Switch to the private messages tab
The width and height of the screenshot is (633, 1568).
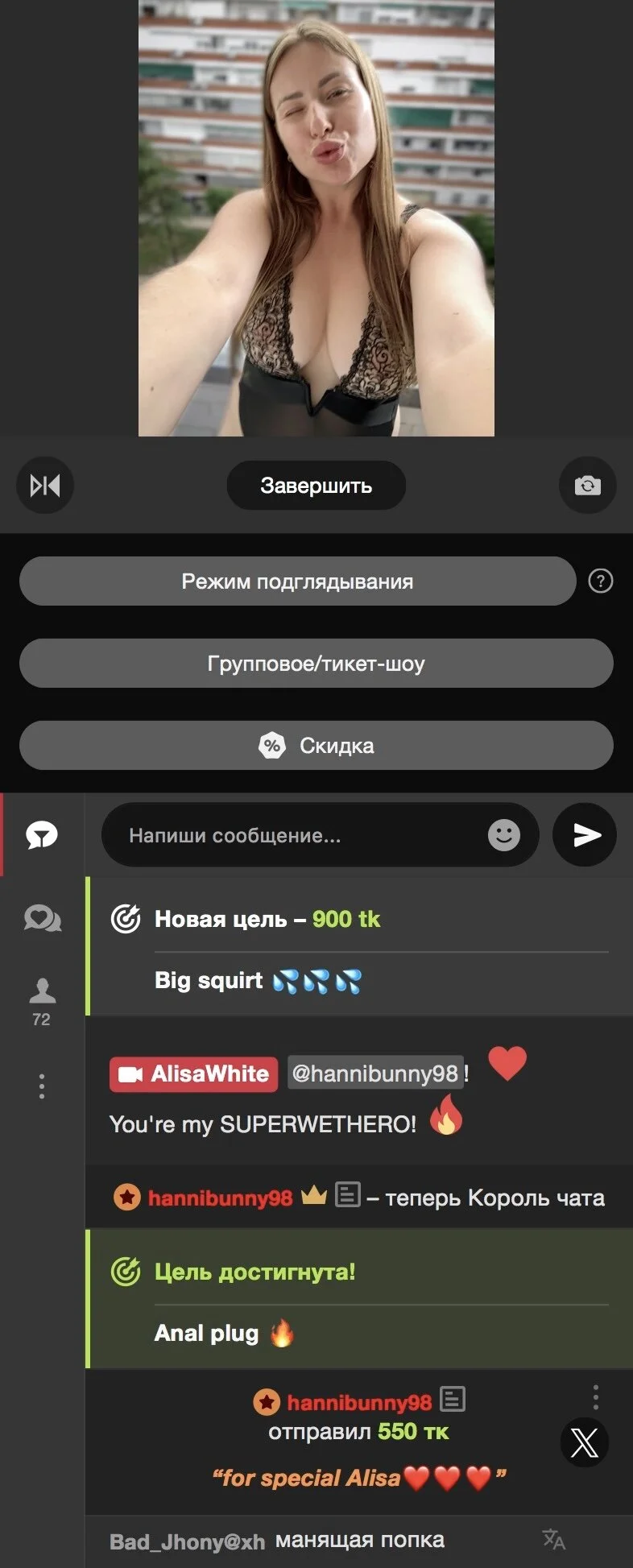point(42,918)
